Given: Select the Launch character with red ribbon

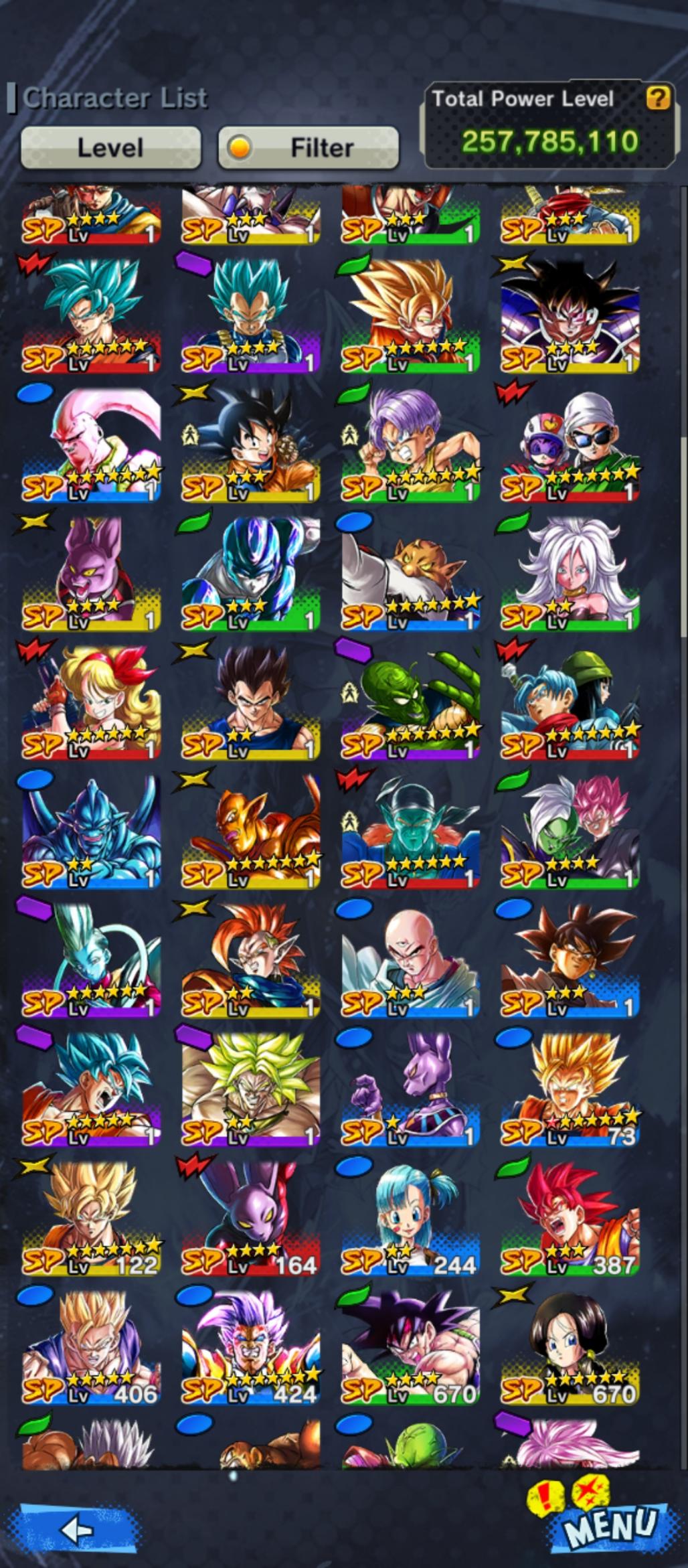Looking at the screenshot, I should (91, 700).
